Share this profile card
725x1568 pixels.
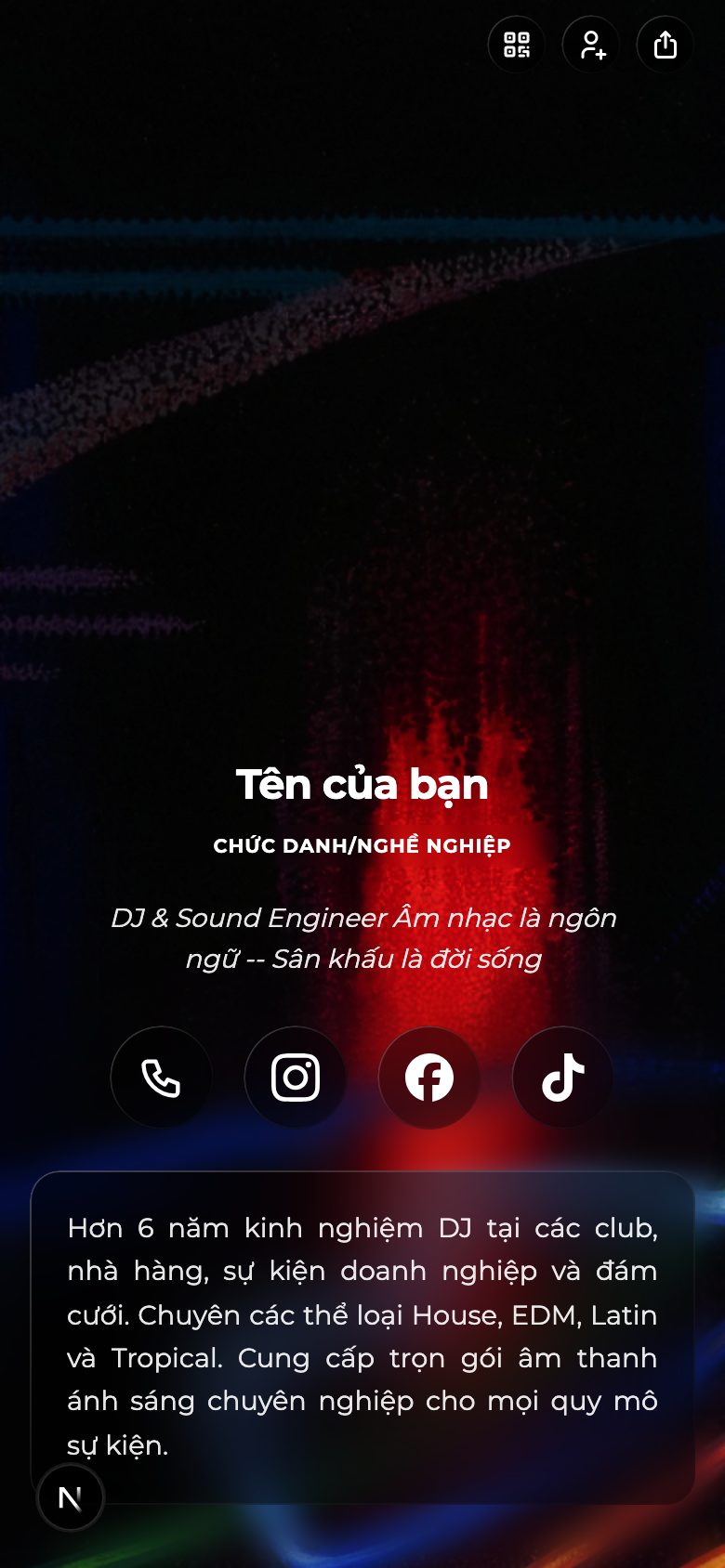[665, 45]
